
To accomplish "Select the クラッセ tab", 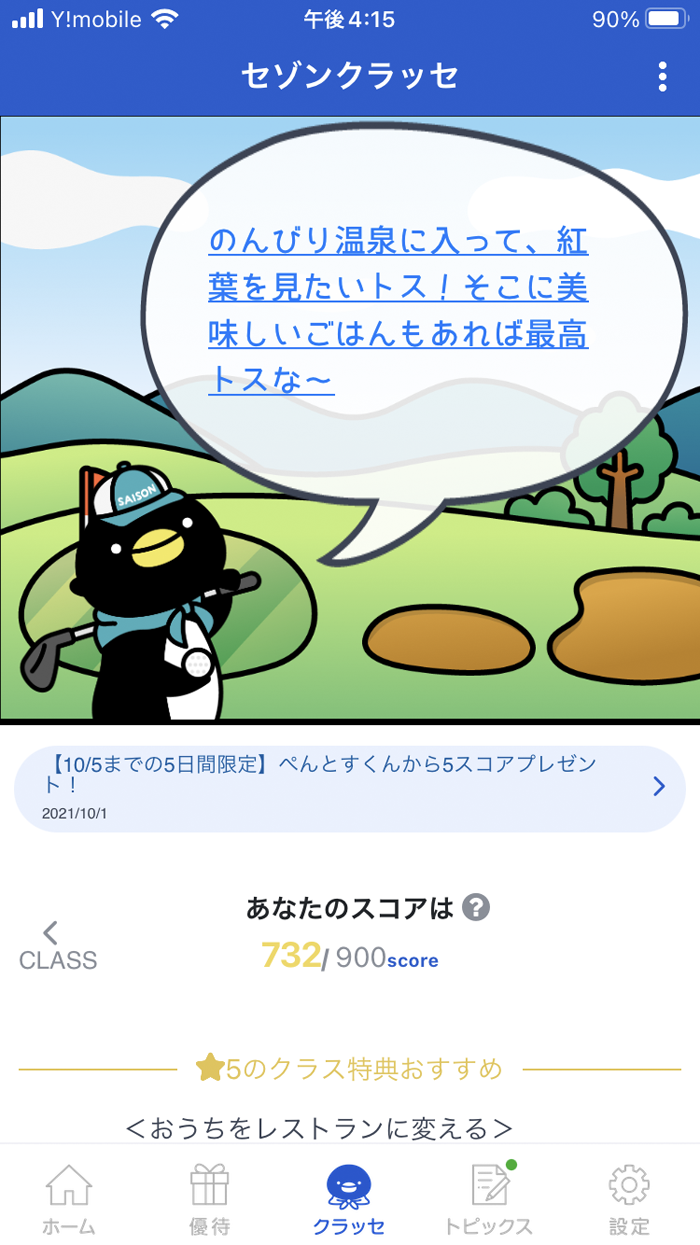I will pos(349,1199).
